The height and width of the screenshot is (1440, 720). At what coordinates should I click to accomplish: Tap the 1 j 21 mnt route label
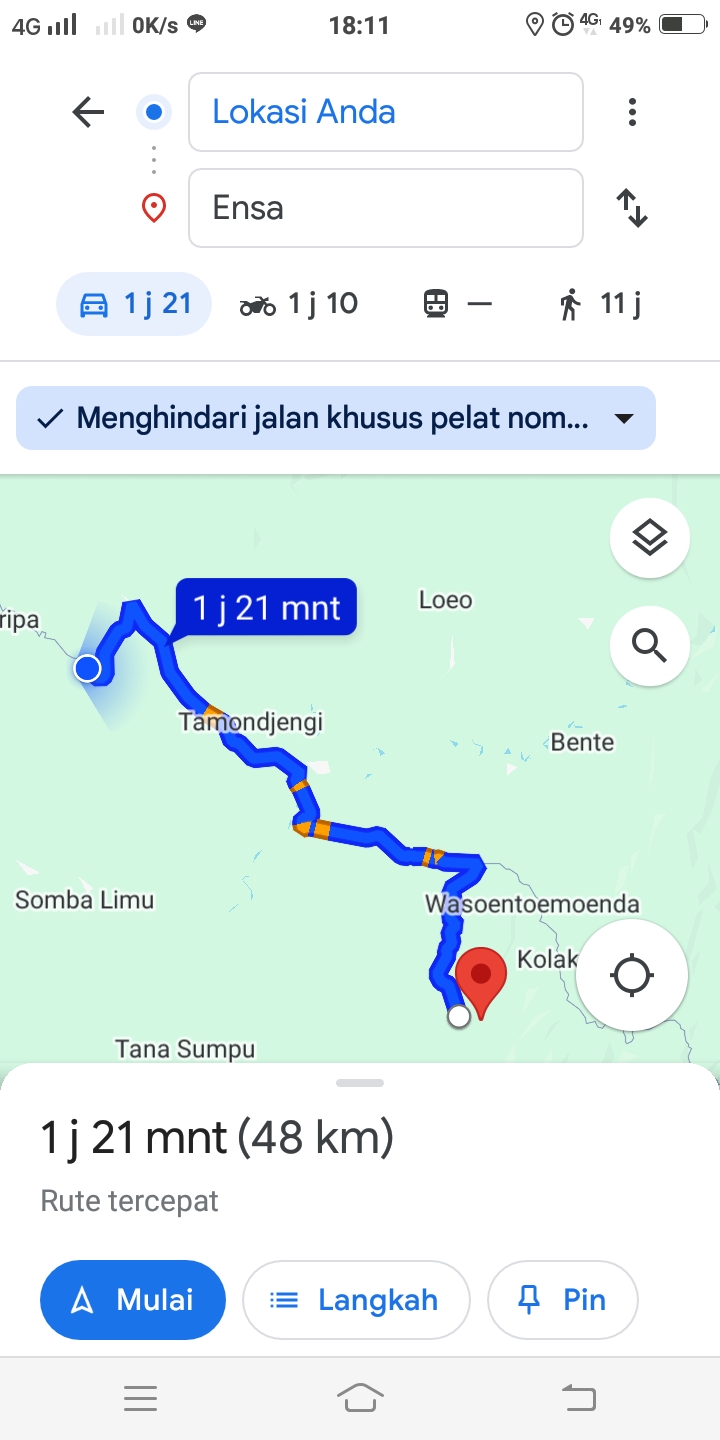[266, 607]
